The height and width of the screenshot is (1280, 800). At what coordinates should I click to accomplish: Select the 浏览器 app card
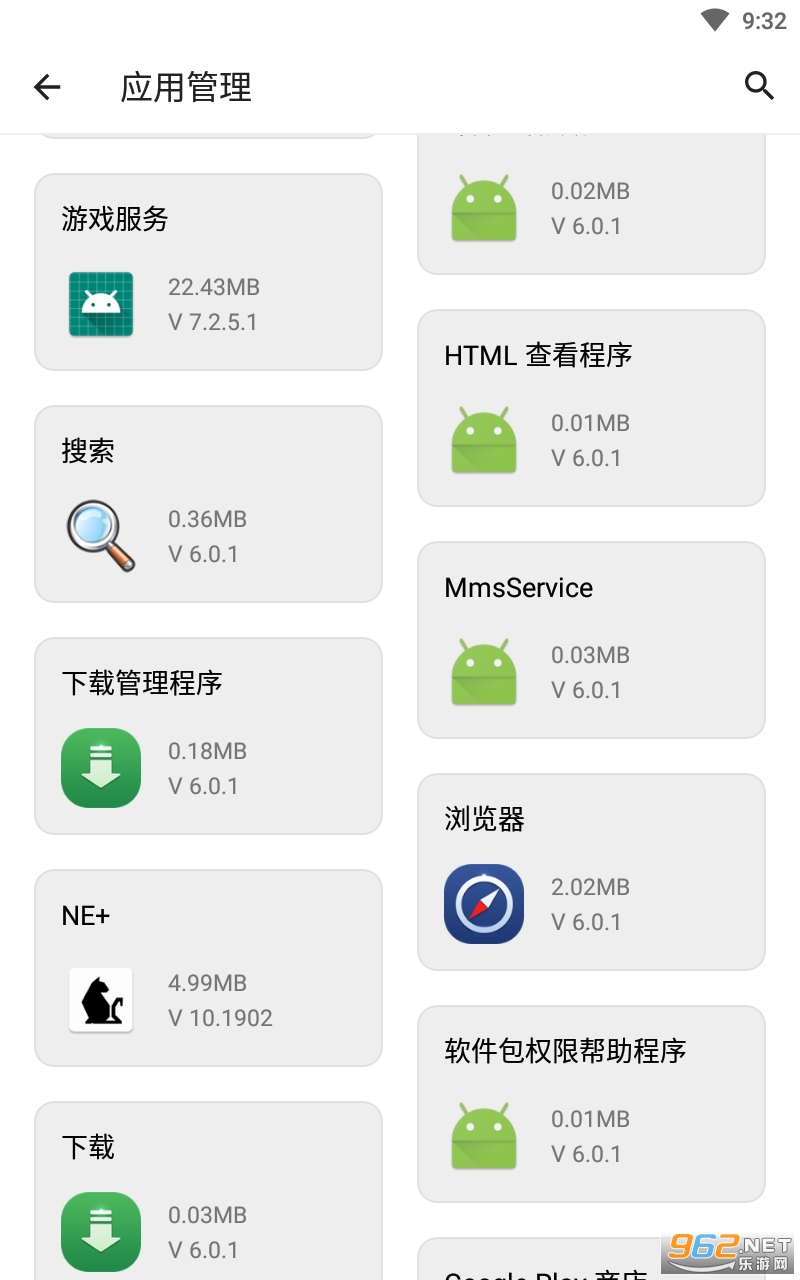click(x=591, y=872)
